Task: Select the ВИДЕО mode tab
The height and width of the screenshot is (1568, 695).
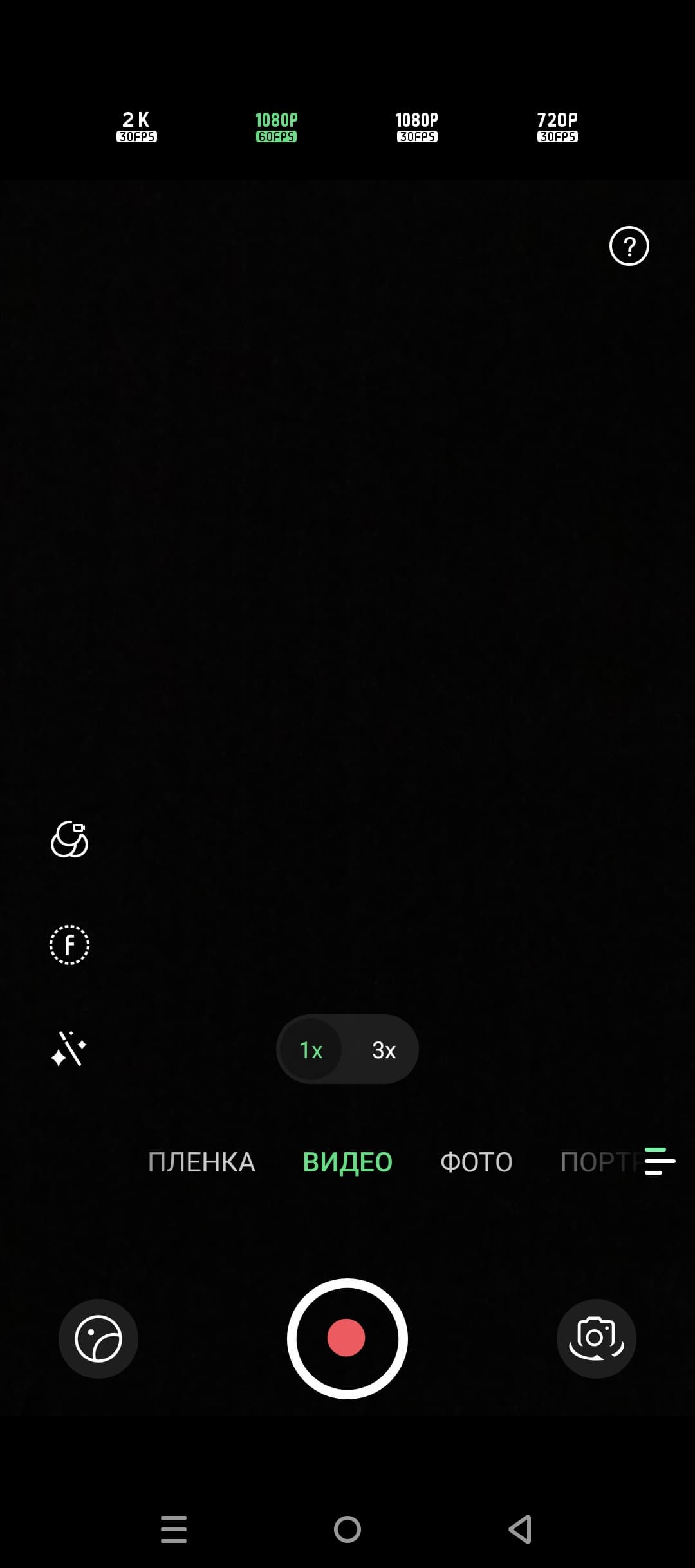Action: point(347,1162)
